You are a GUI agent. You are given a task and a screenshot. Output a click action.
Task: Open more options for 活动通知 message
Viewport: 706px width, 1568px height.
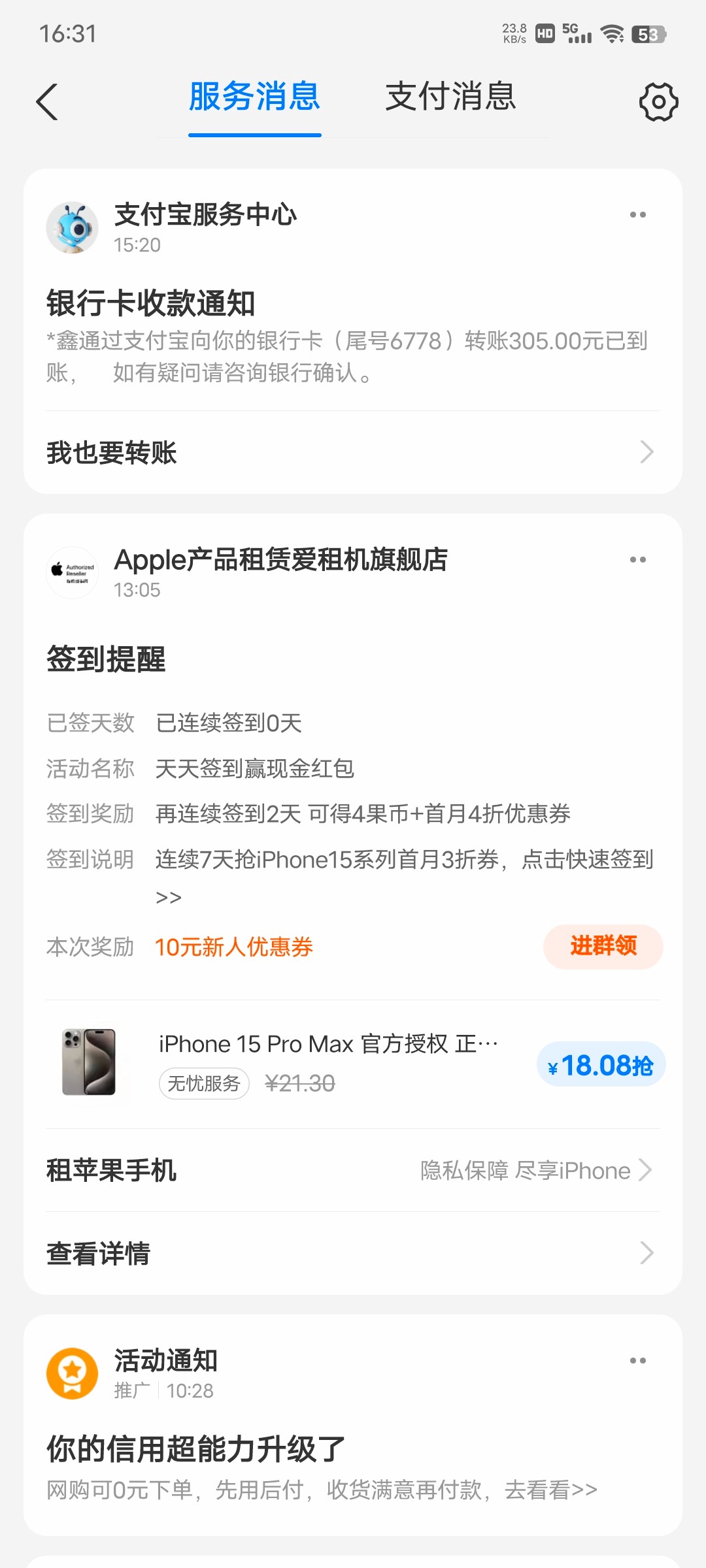pos(637,1361)
